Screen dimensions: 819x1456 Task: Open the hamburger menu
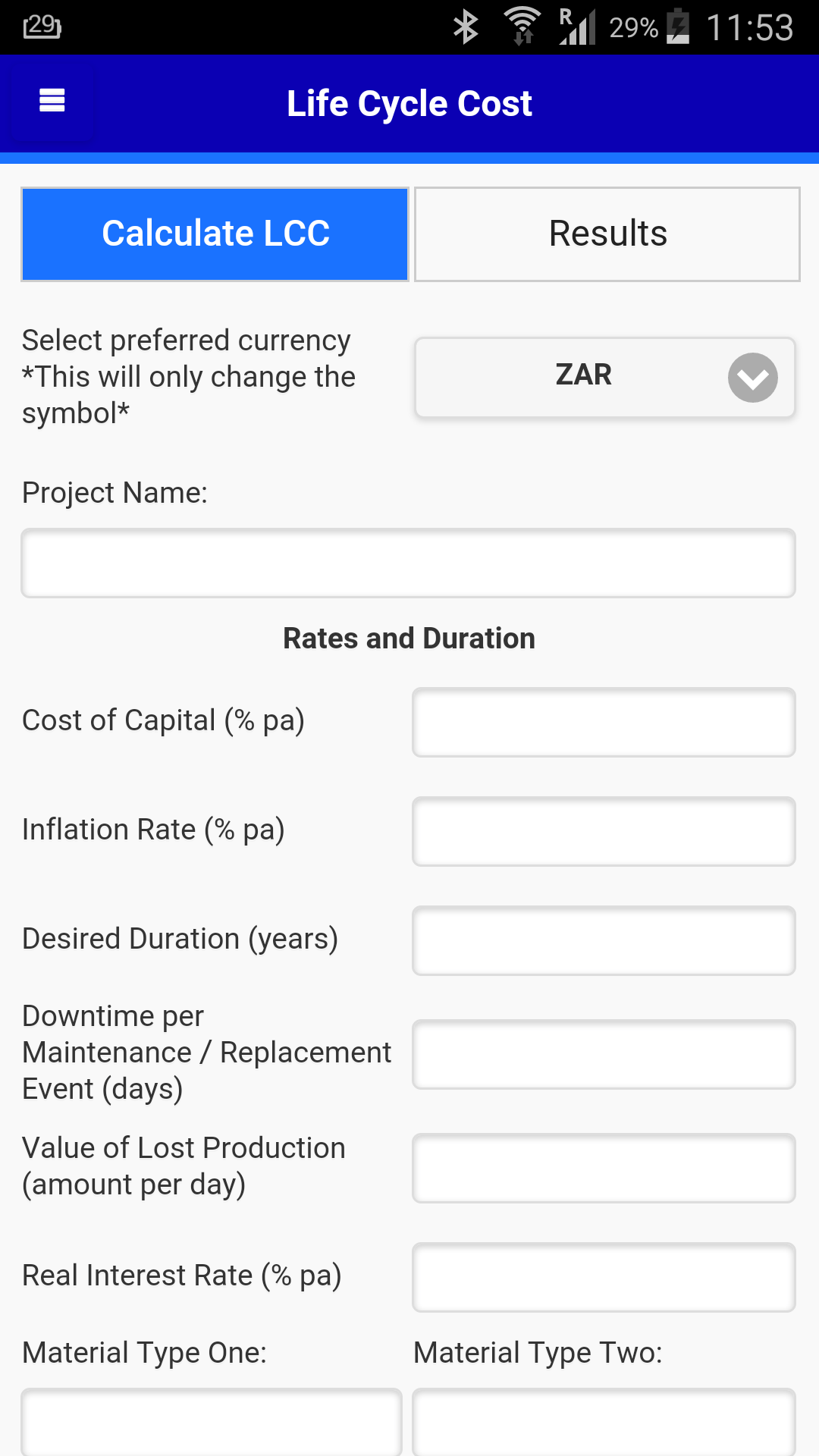[x=52, y=101]
